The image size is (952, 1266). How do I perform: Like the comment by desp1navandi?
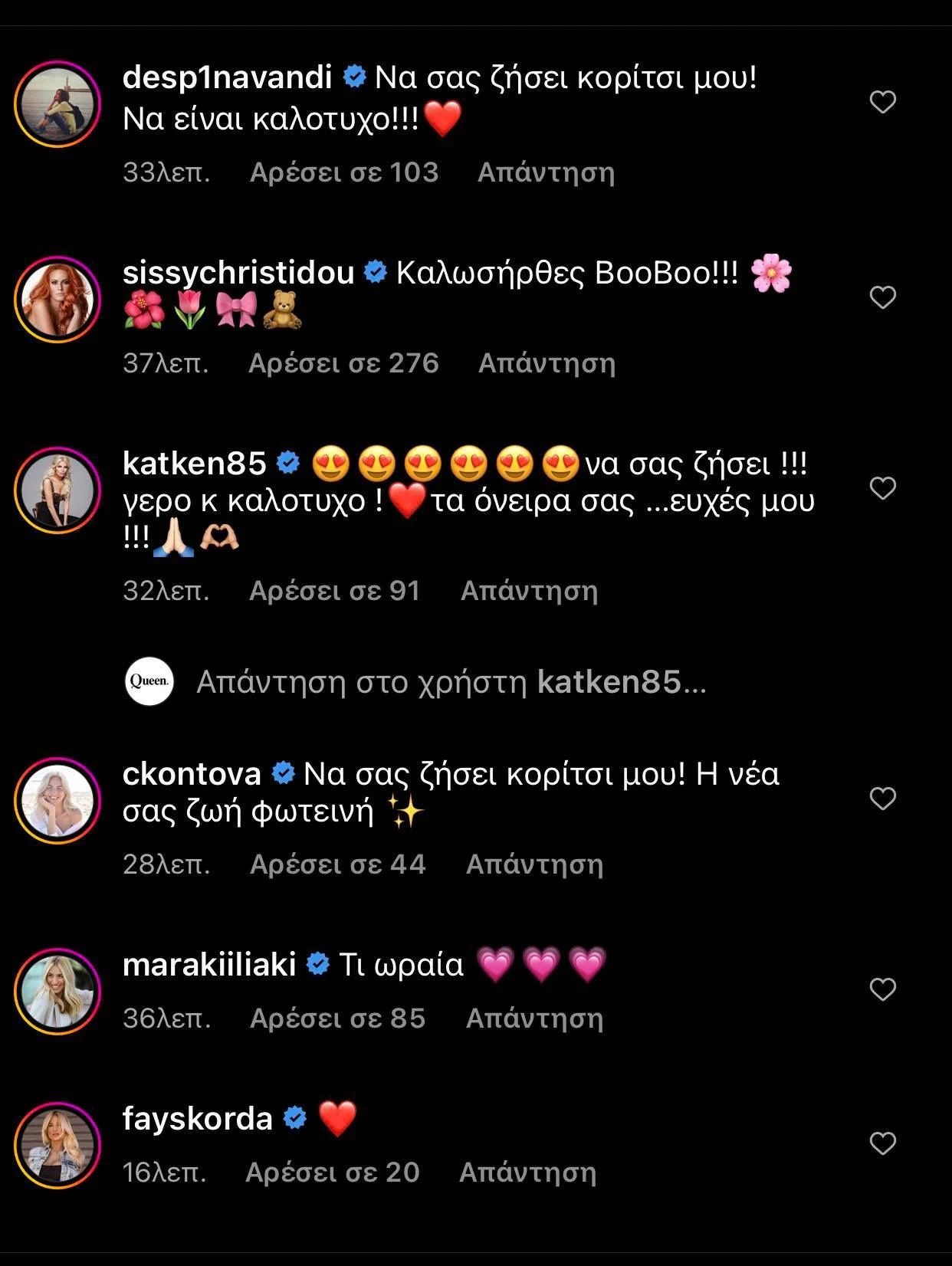[x=883, y=102]
